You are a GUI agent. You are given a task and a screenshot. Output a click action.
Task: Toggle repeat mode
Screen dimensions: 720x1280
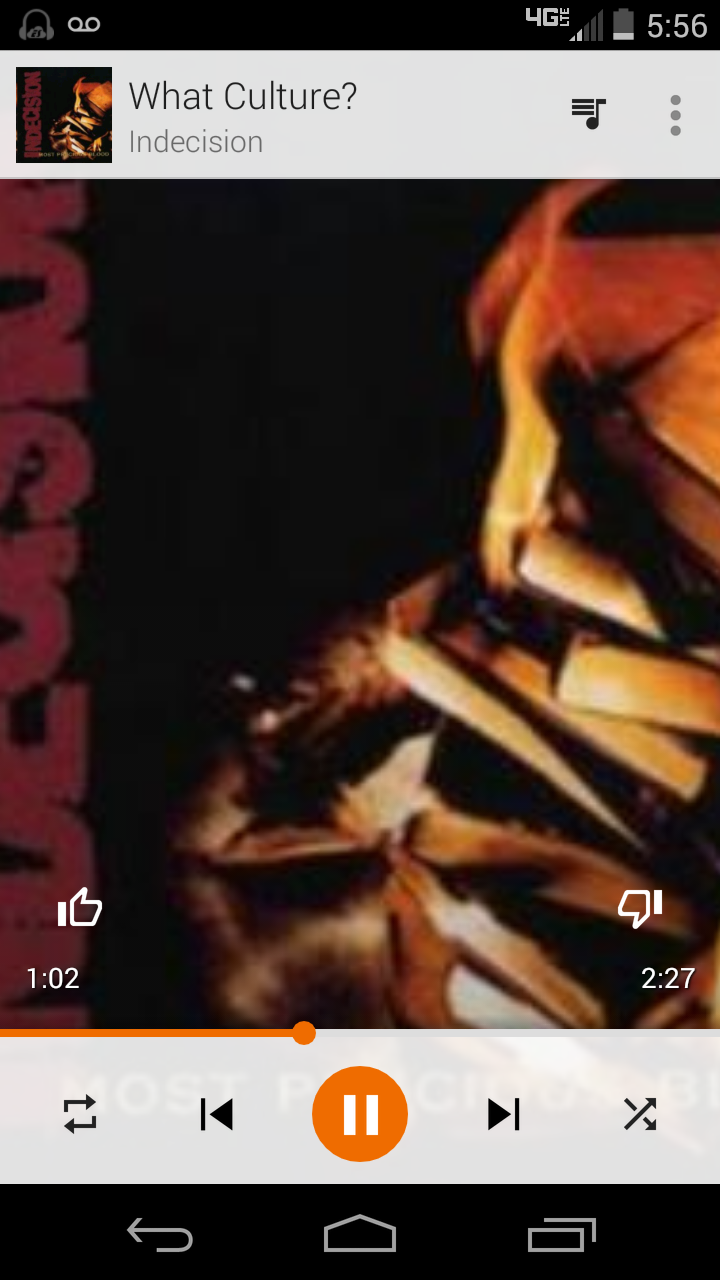[x=80, y=1114]
